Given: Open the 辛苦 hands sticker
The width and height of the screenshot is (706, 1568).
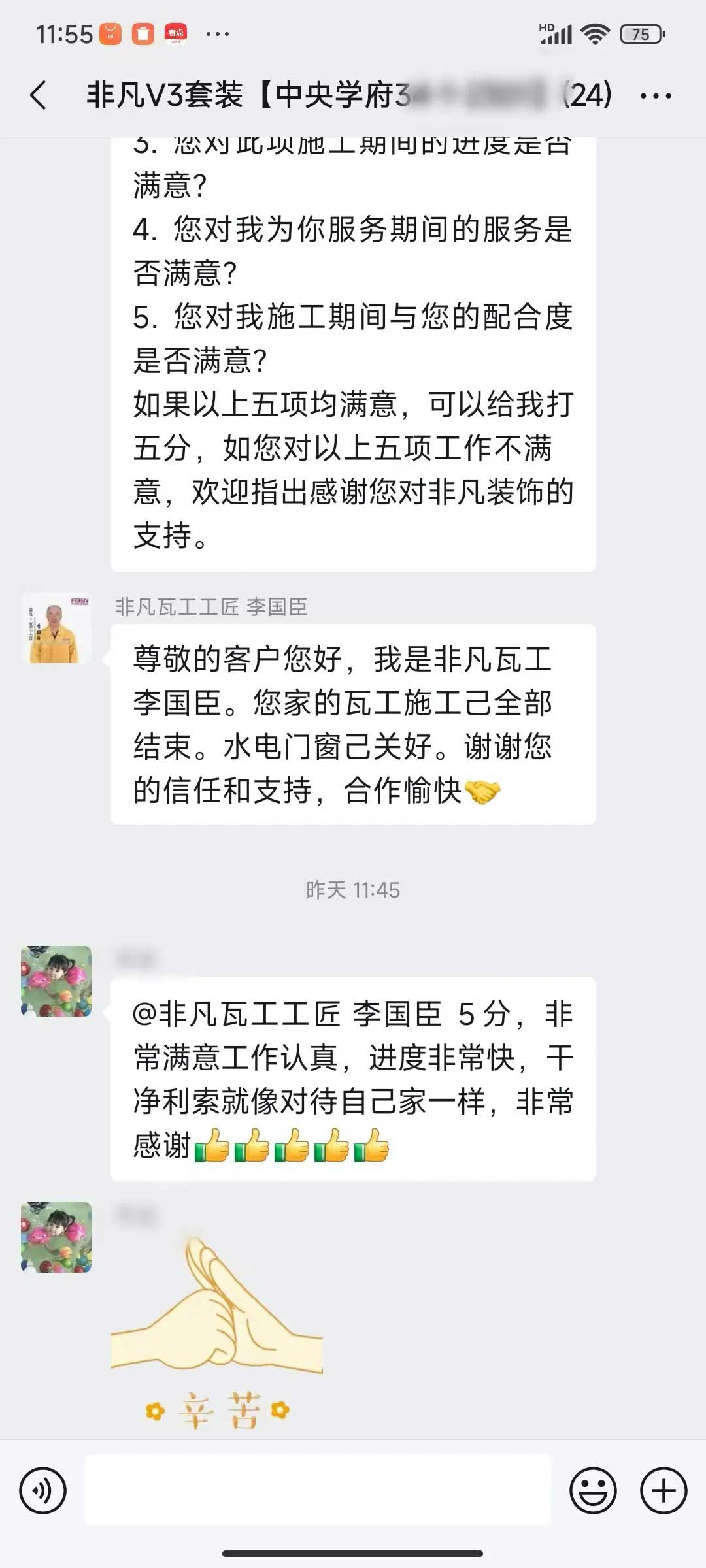Looking at the screenshot, I should coord(217,1333).
